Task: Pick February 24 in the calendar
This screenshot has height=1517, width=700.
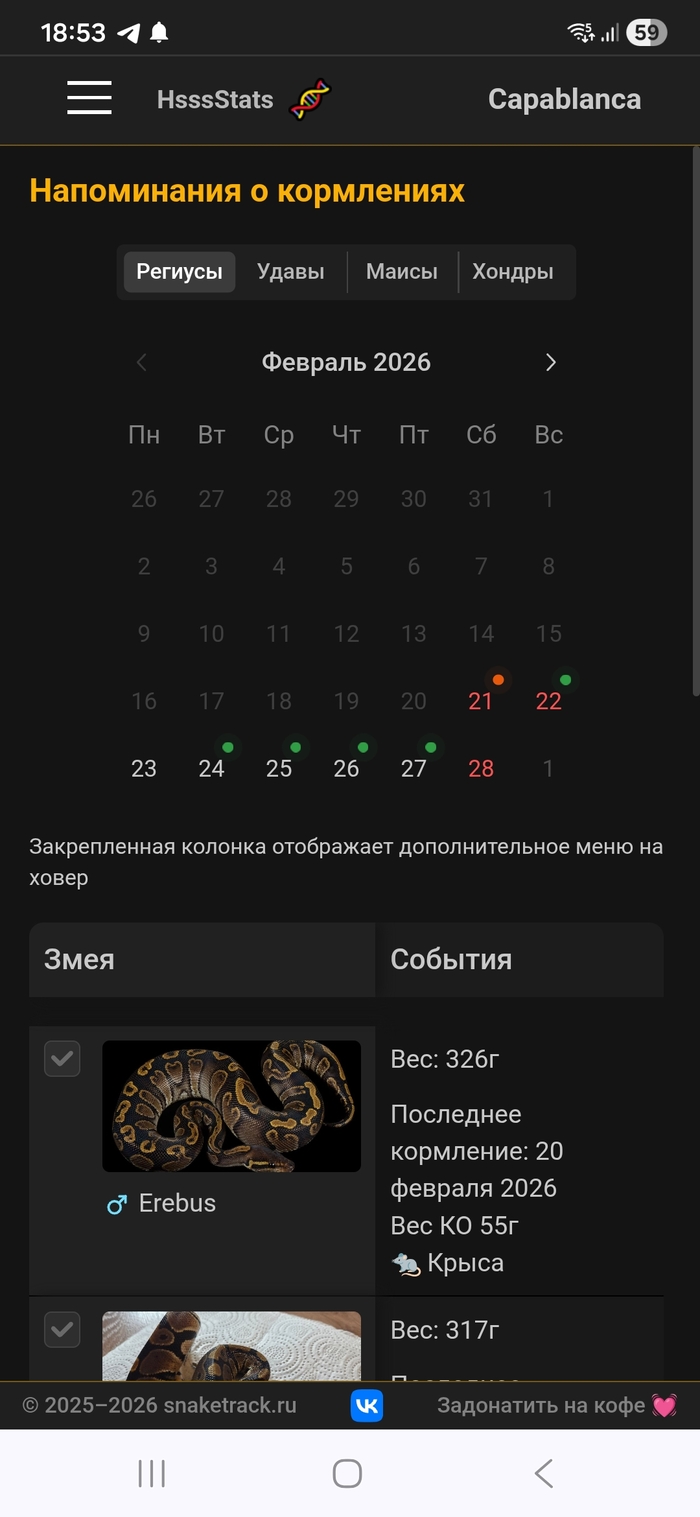Action: pos(211,768)
